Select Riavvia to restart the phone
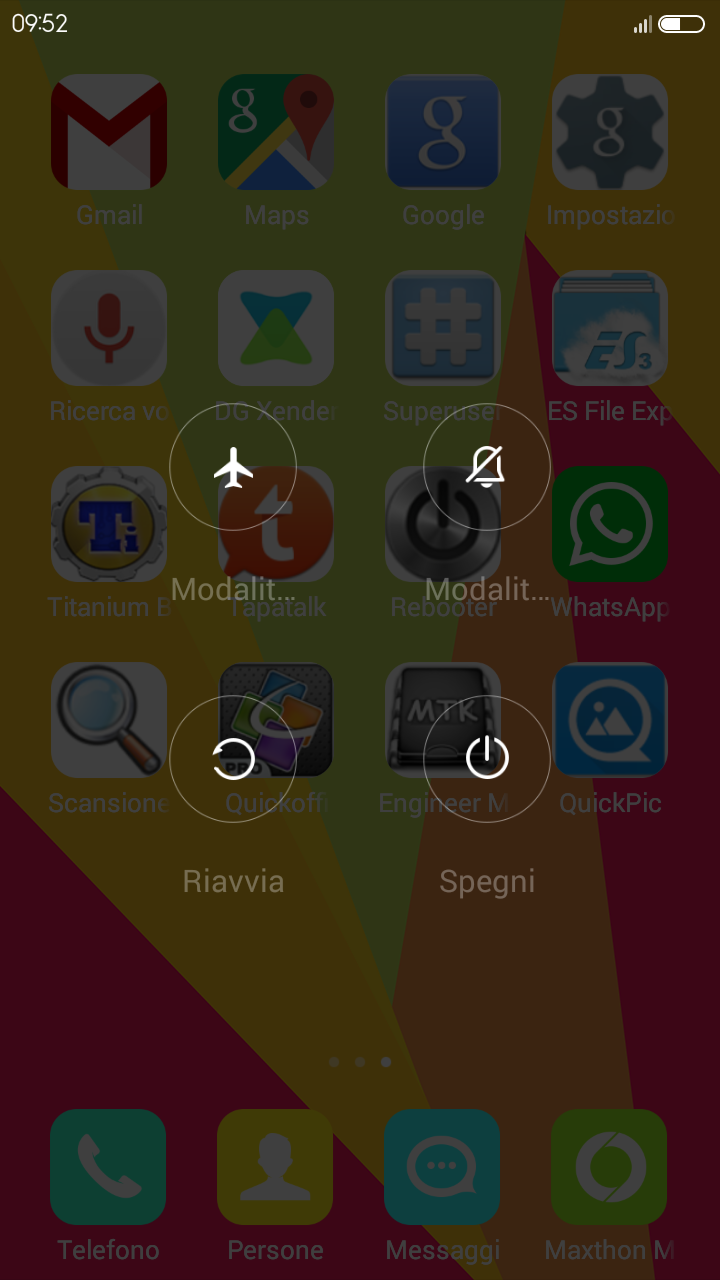 coord(233,759)
